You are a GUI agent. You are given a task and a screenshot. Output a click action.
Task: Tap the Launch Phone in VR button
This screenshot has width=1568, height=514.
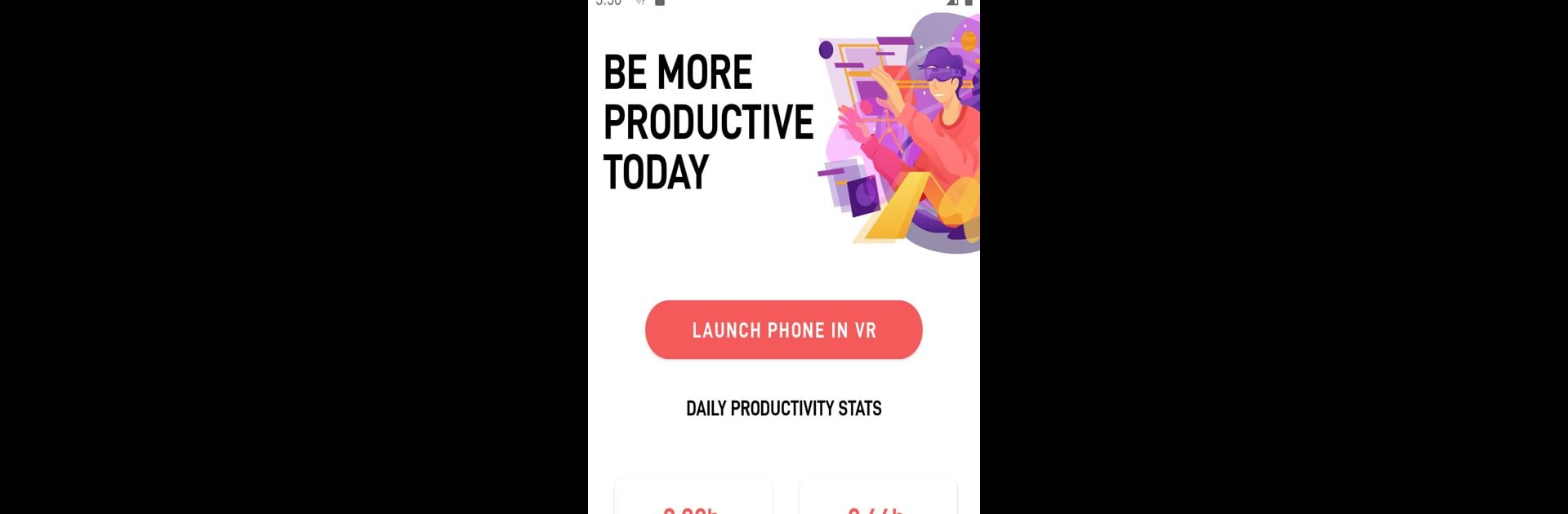783,330
